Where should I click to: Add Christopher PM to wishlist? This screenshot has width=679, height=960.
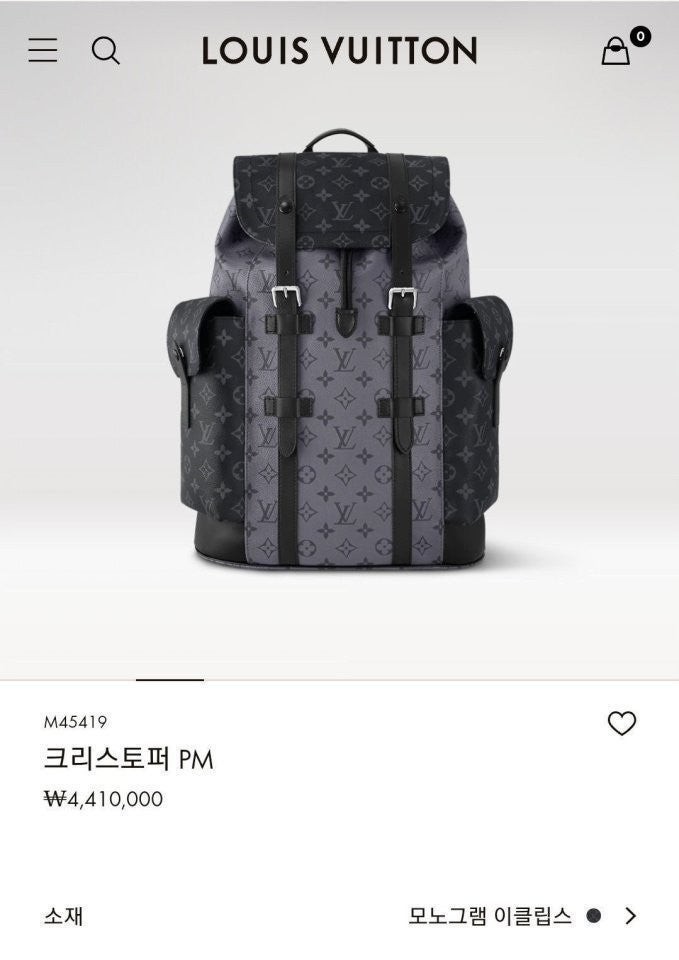[x=621, y=723]
